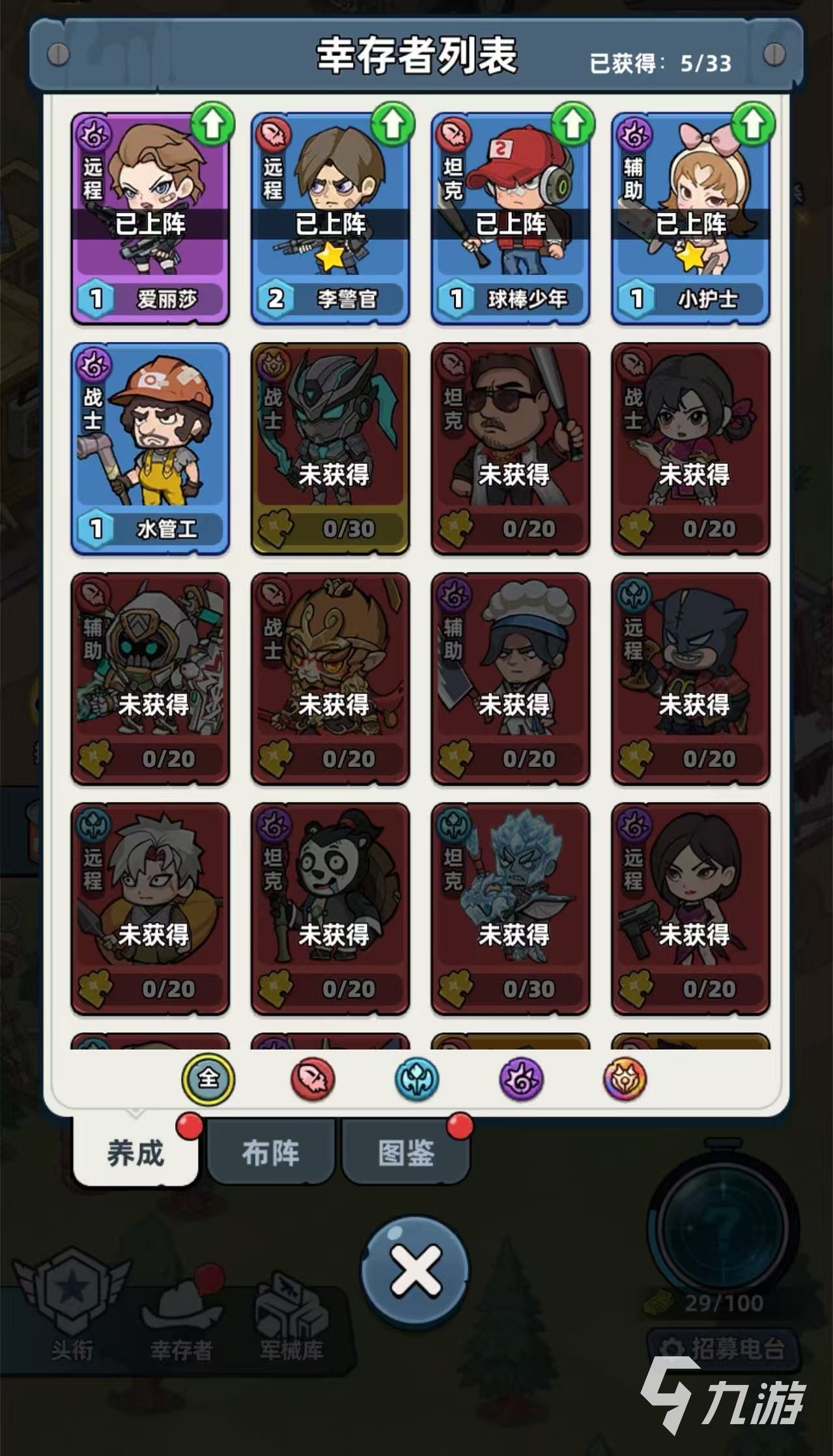
Task: Switch to the 图鉴 tab
Action: (x=406, y=1154)
